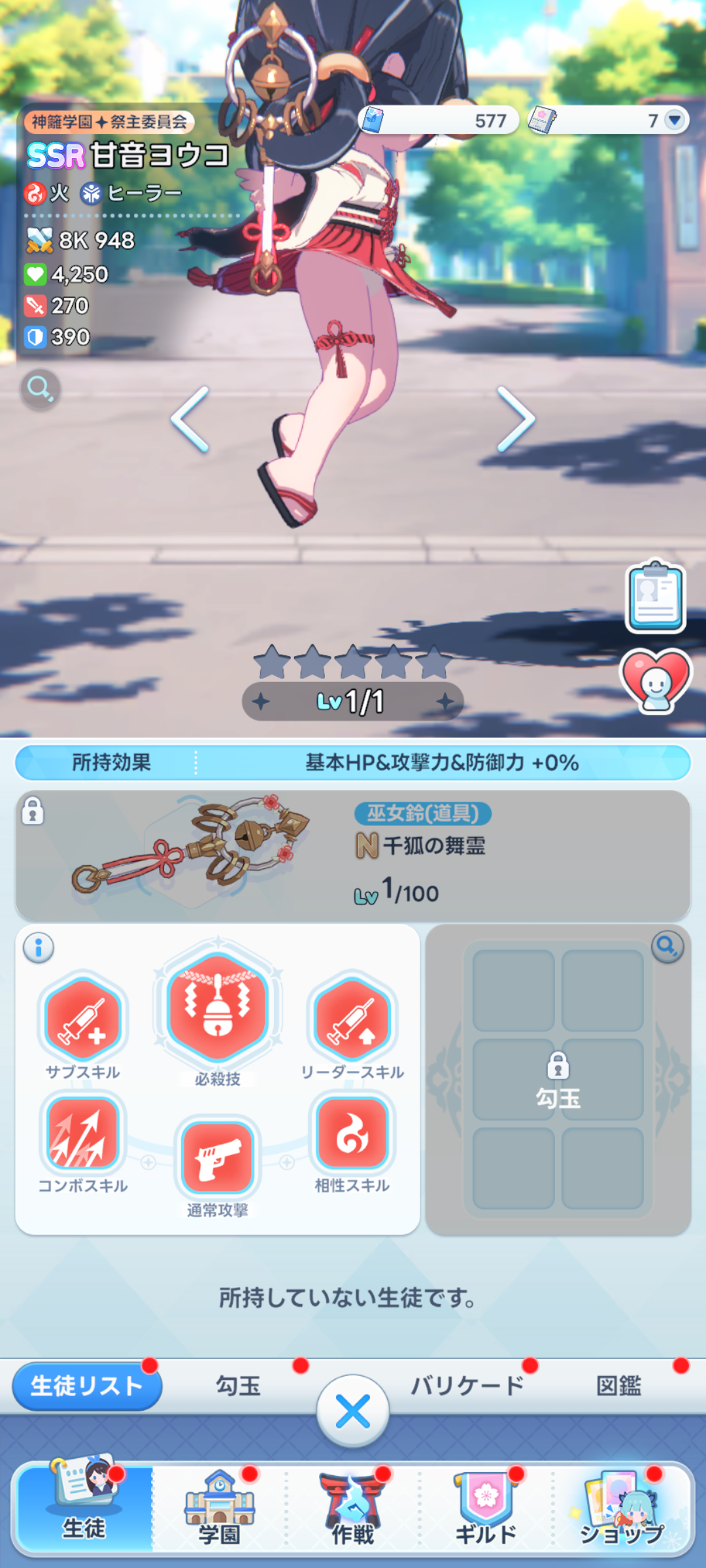Show the next student
The image size is (706, 1568).
[x=516, y=419]
